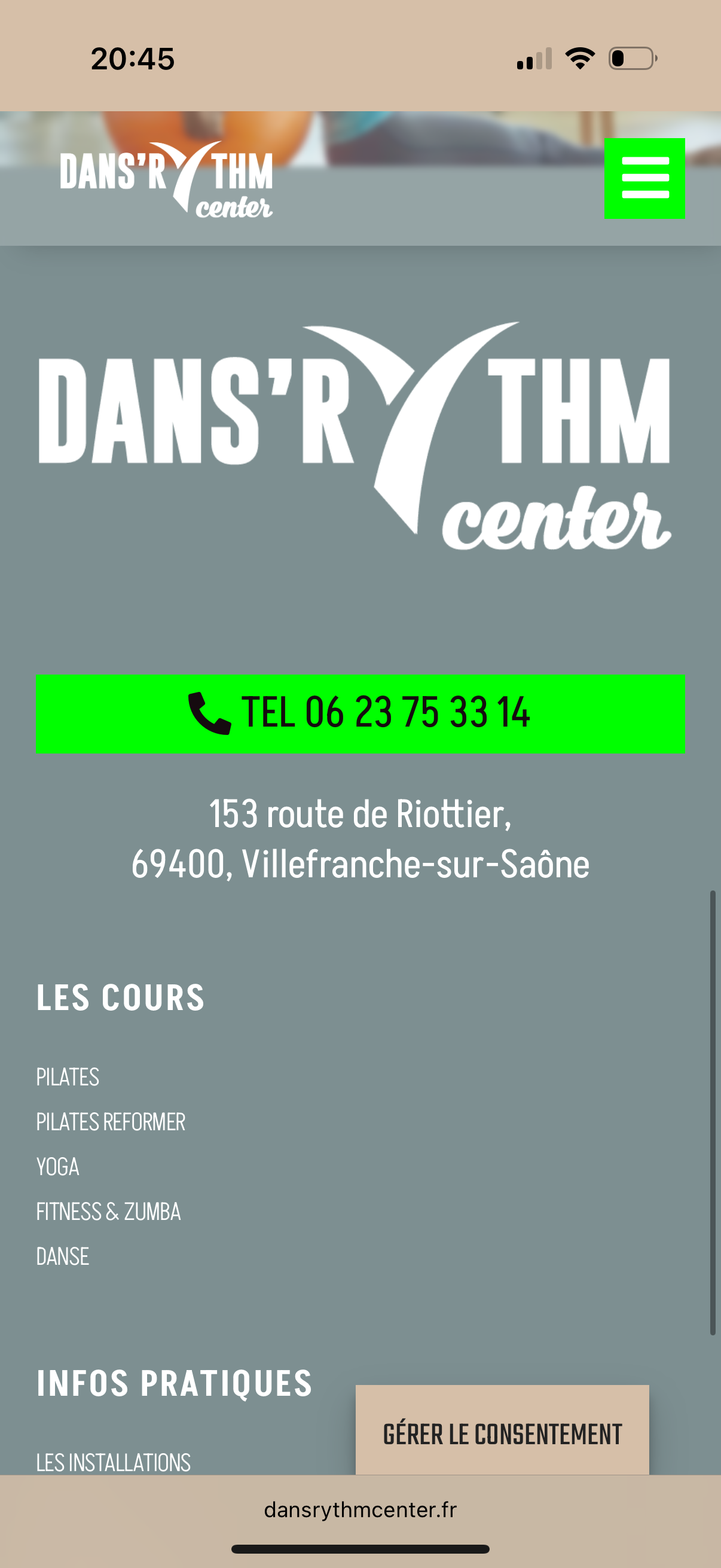Tap the dansrythmcenter.fr address bar
The height and width of the screenshot is (1568, 721).
360,1509
